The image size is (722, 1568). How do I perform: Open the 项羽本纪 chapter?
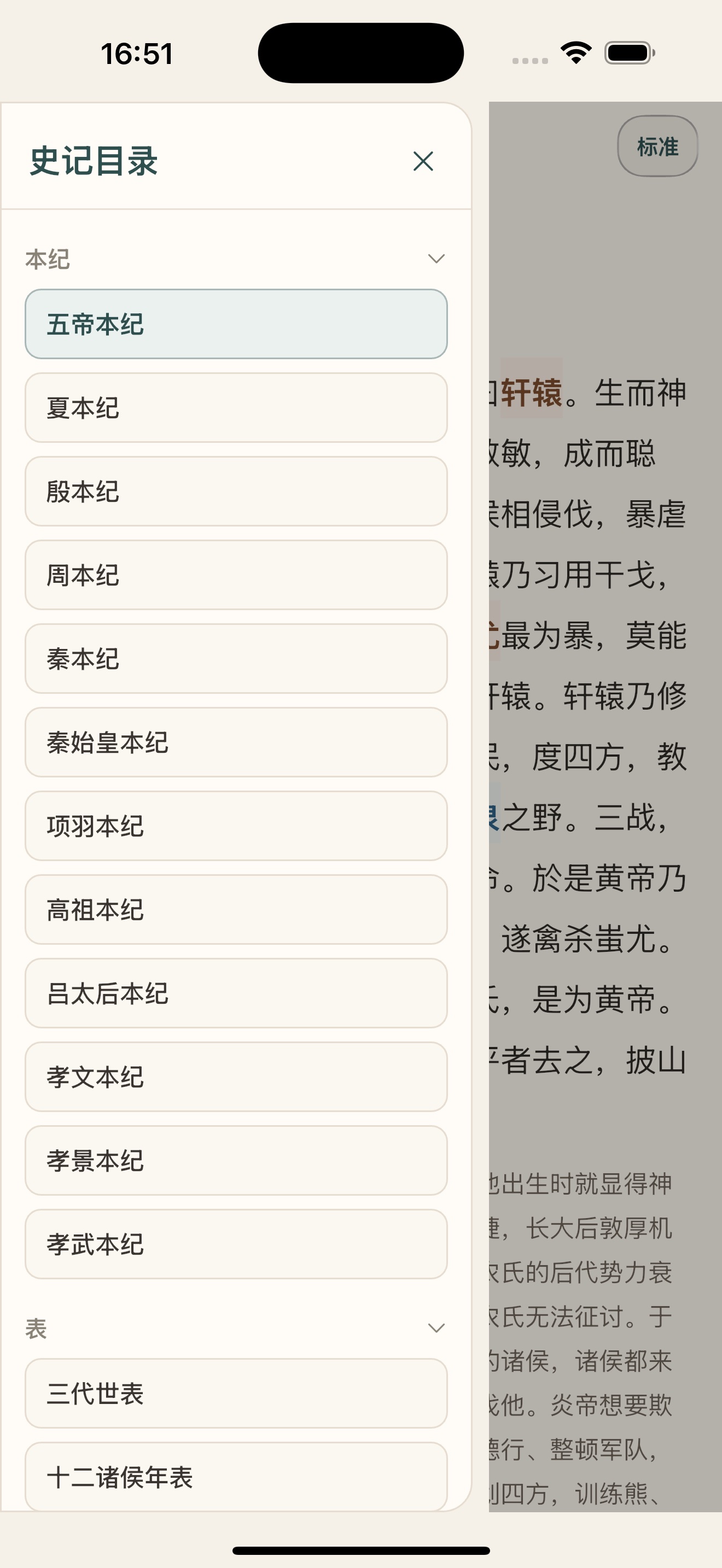pos(236,826)
